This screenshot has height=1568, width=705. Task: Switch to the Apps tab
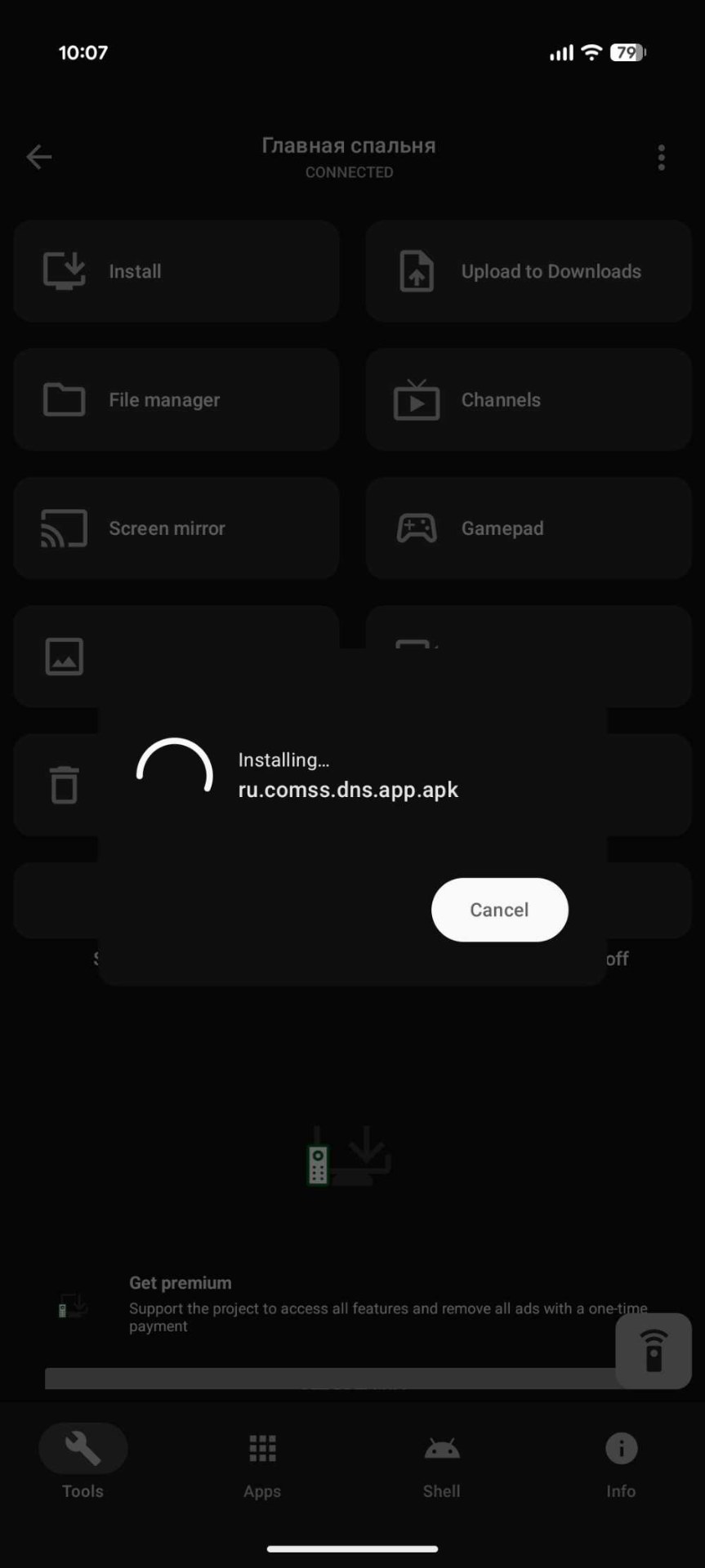(x=262, y=1463)
